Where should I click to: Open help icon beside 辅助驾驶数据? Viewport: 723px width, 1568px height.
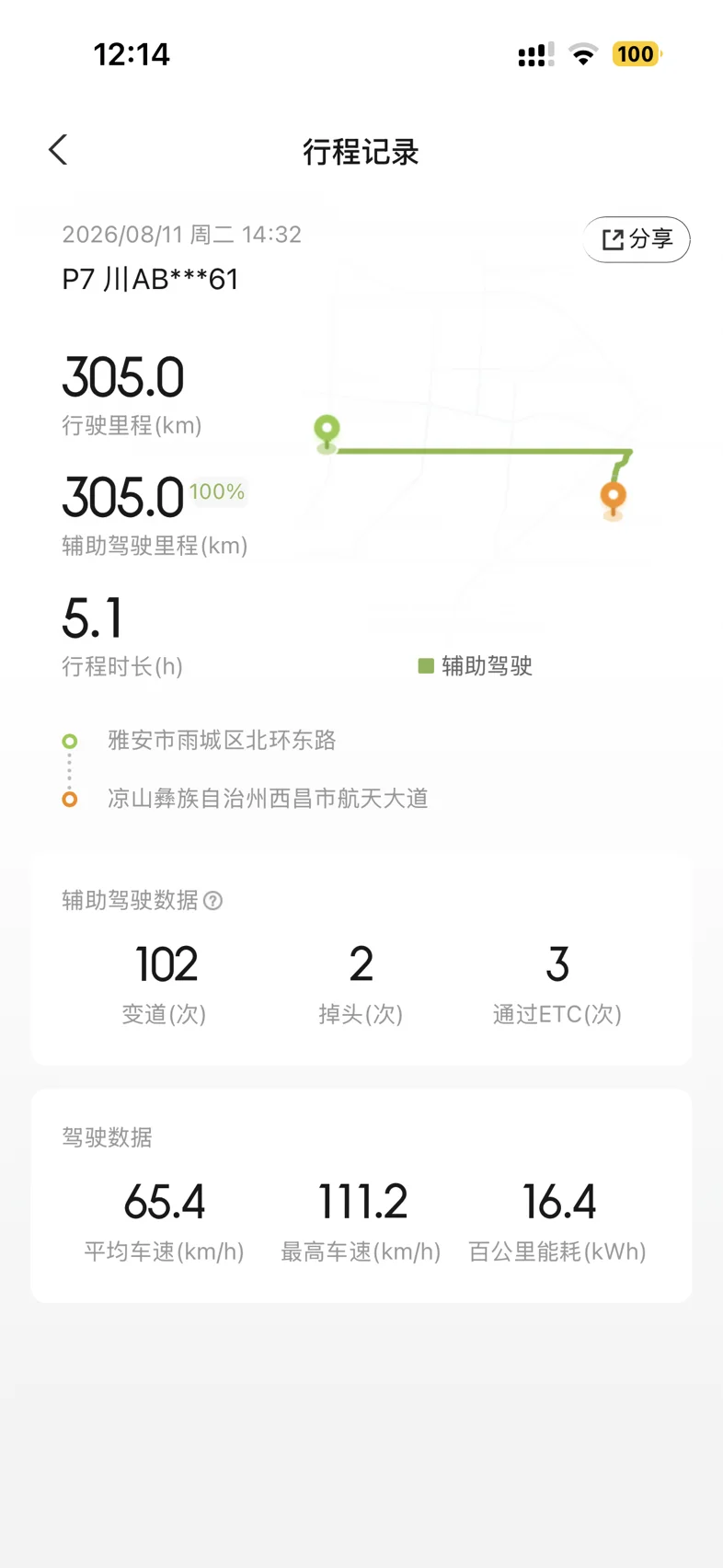213,901
